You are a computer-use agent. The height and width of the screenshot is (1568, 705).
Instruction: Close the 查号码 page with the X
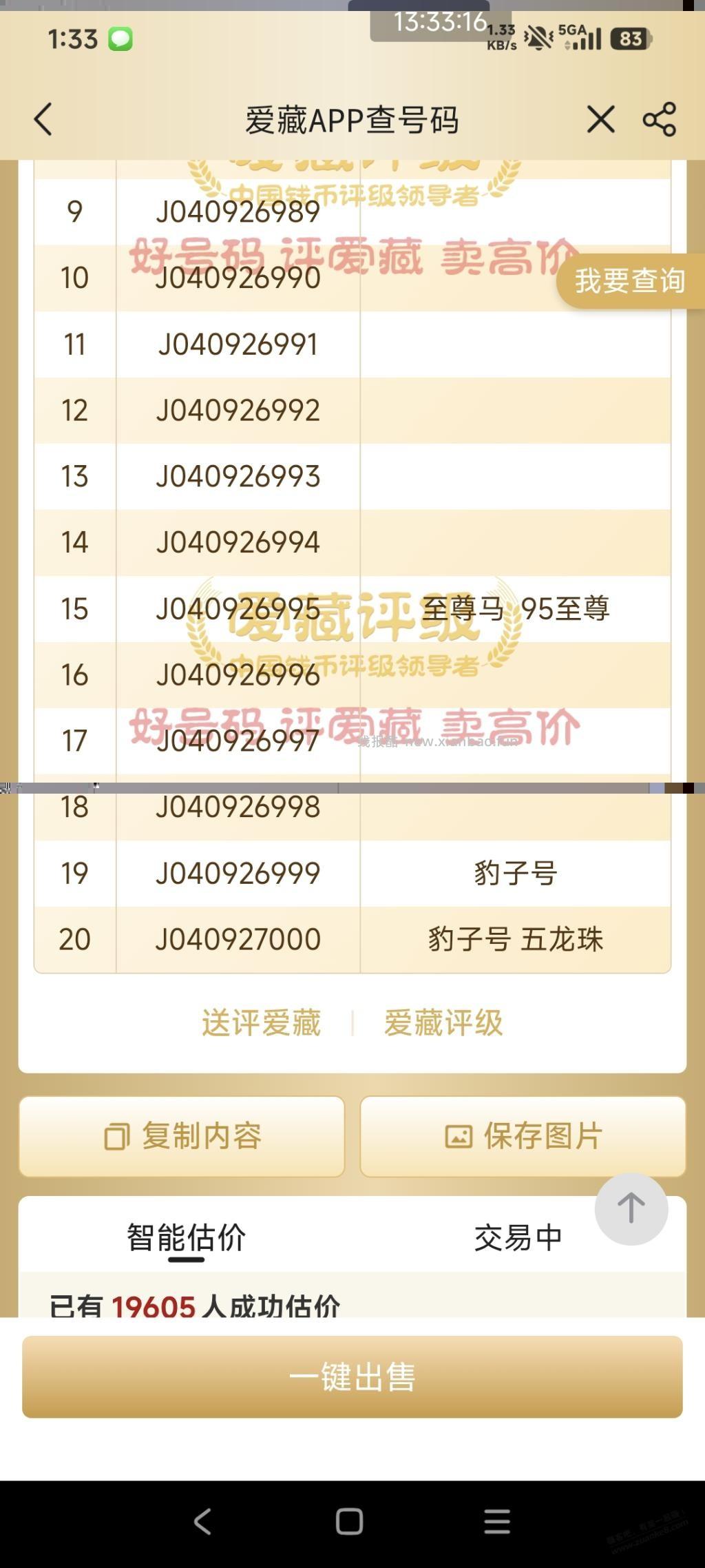[x=601, y=118]
